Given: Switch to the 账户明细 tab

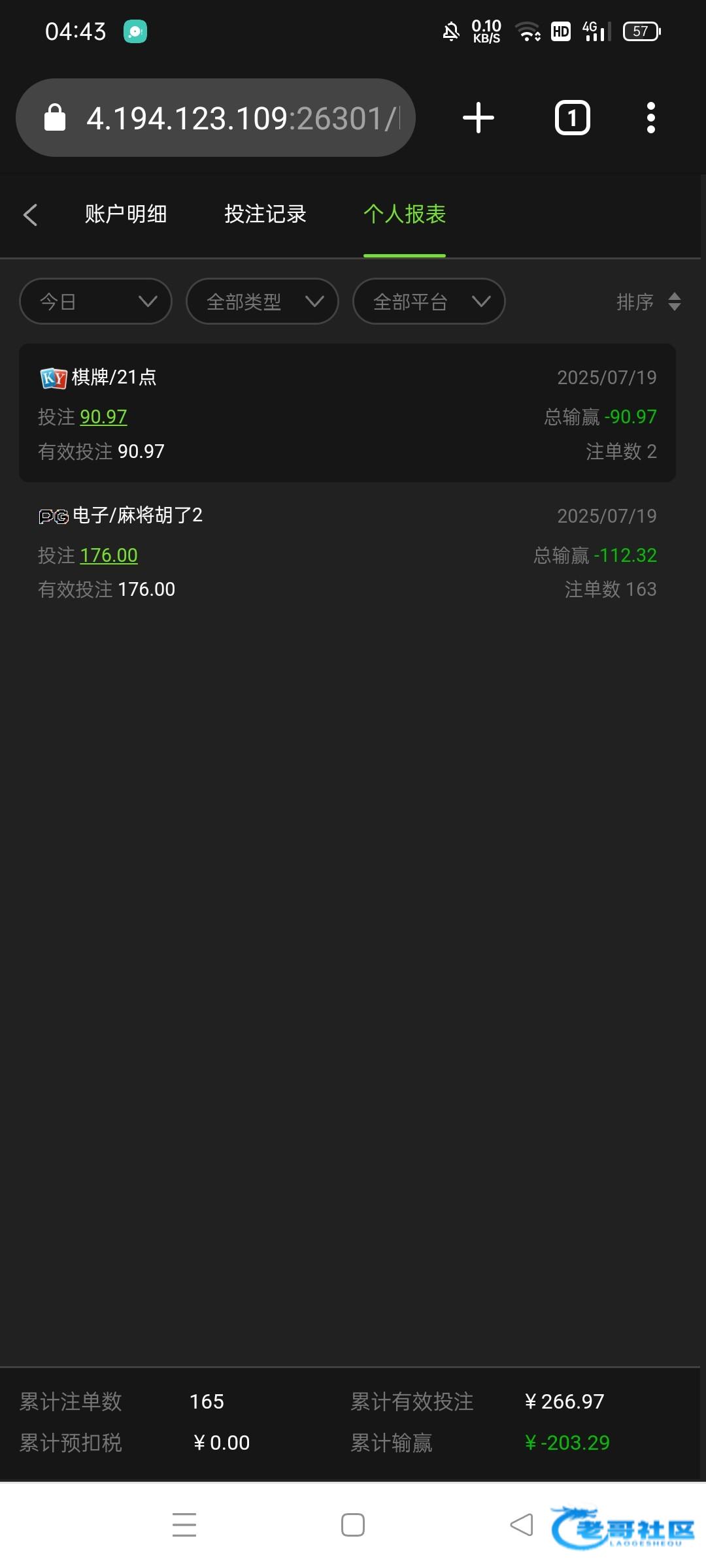Looking at the screenshot, I should pos(126,214).
